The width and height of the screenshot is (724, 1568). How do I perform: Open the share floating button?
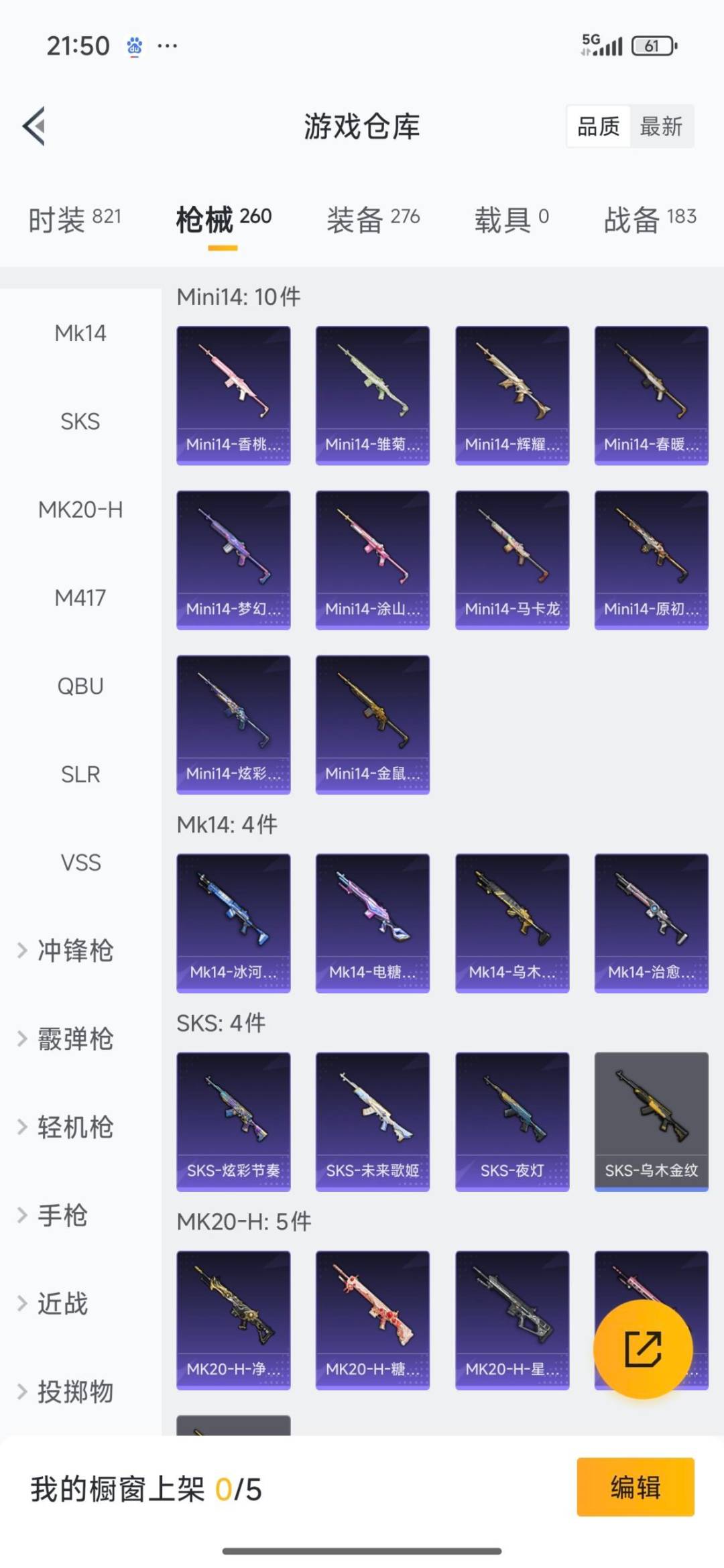point(643,1348)
